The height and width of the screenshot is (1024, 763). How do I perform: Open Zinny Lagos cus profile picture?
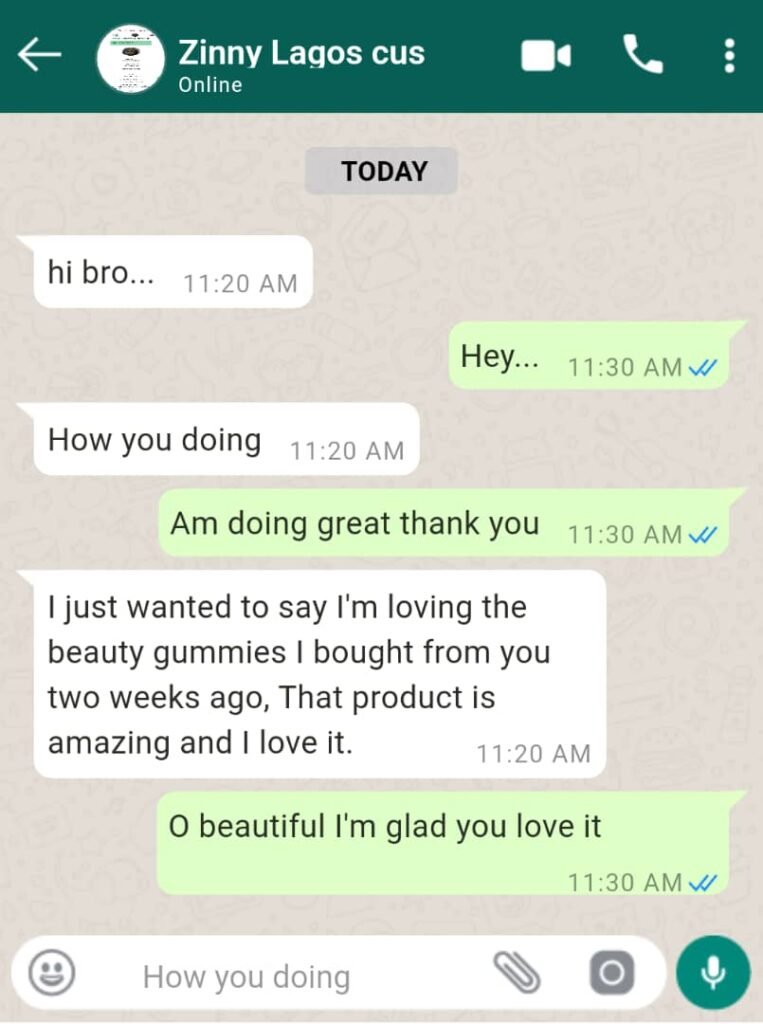[130, 58]
